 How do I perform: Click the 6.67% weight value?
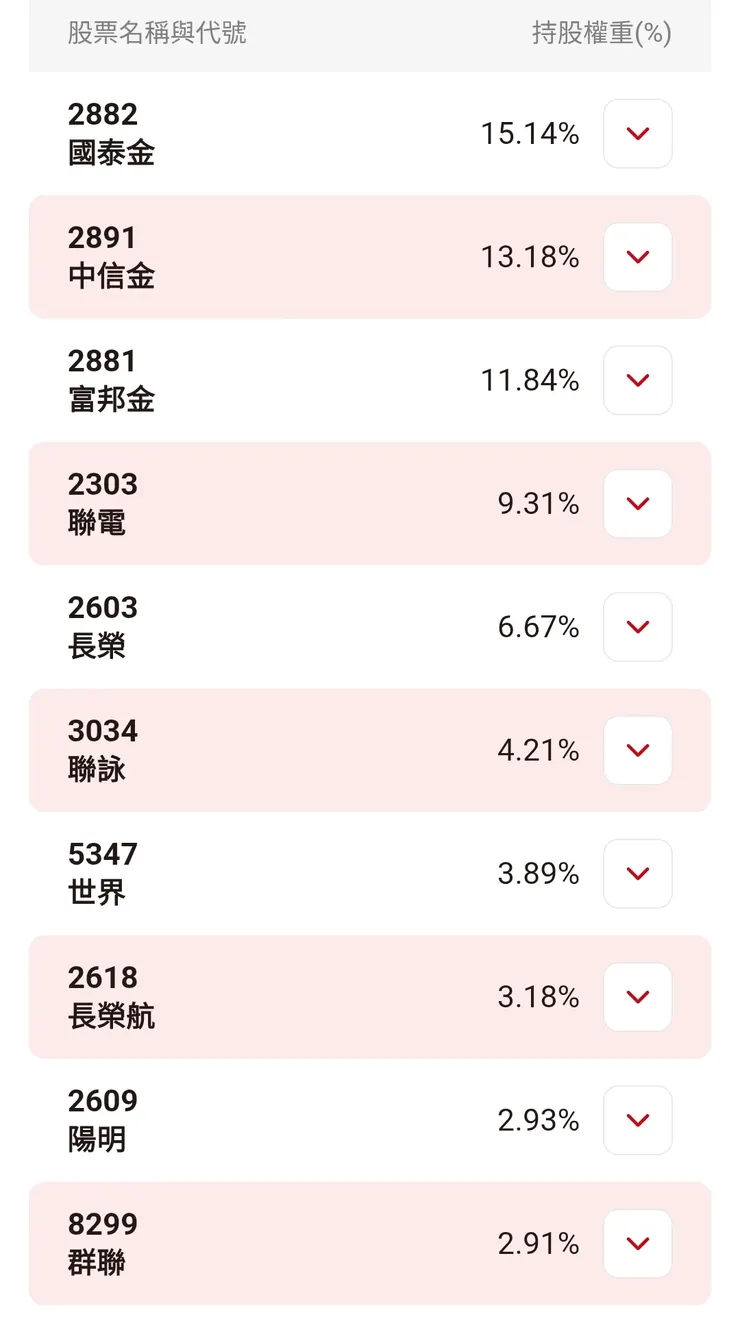tap(540, 627)
